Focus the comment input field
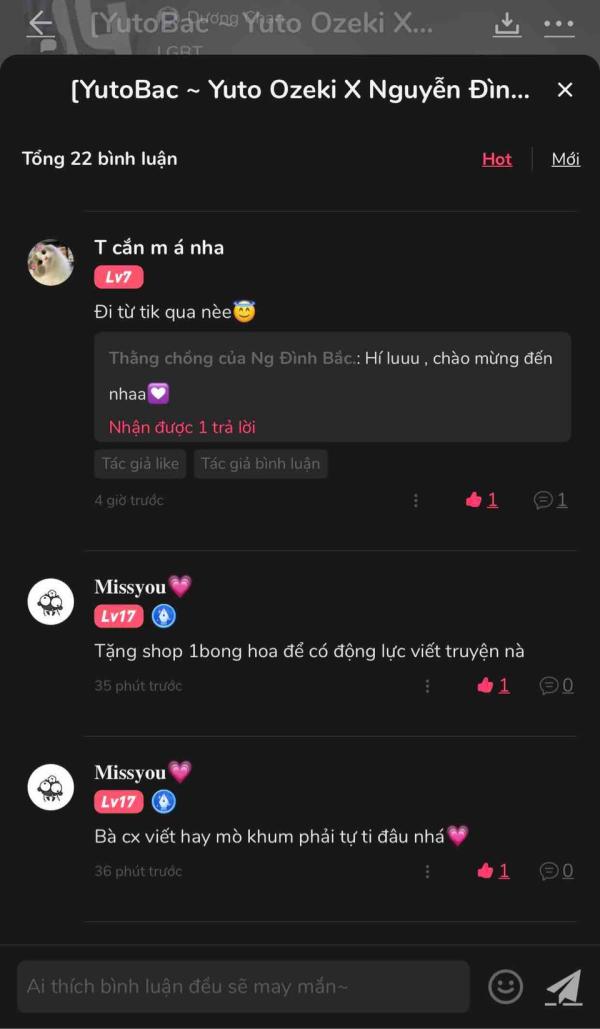Viewport: 600px width, 1029px height. pos(243,987)
